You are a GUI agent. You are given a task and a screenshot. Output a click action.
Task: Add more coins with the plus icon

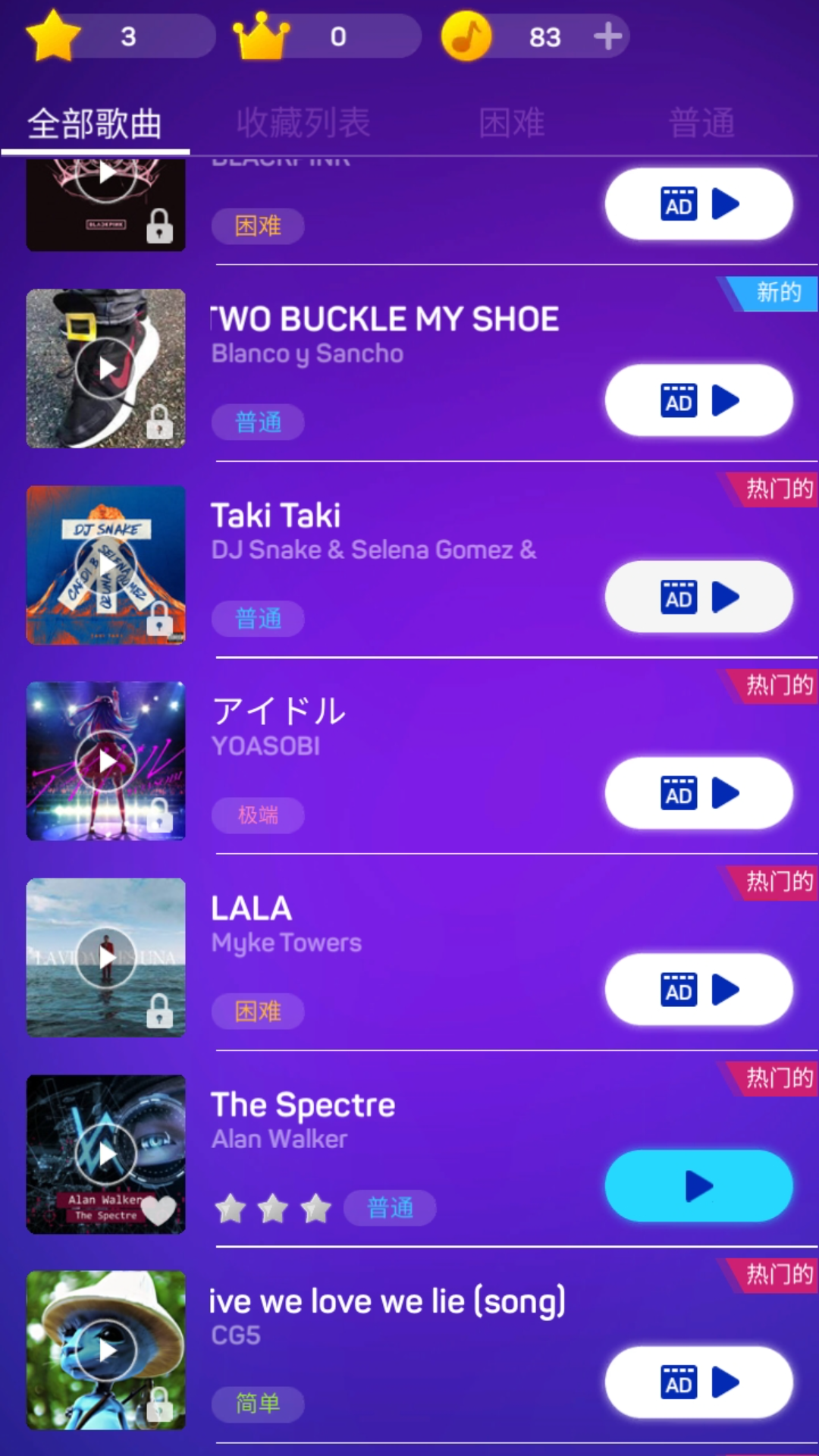tap(607, 36)
